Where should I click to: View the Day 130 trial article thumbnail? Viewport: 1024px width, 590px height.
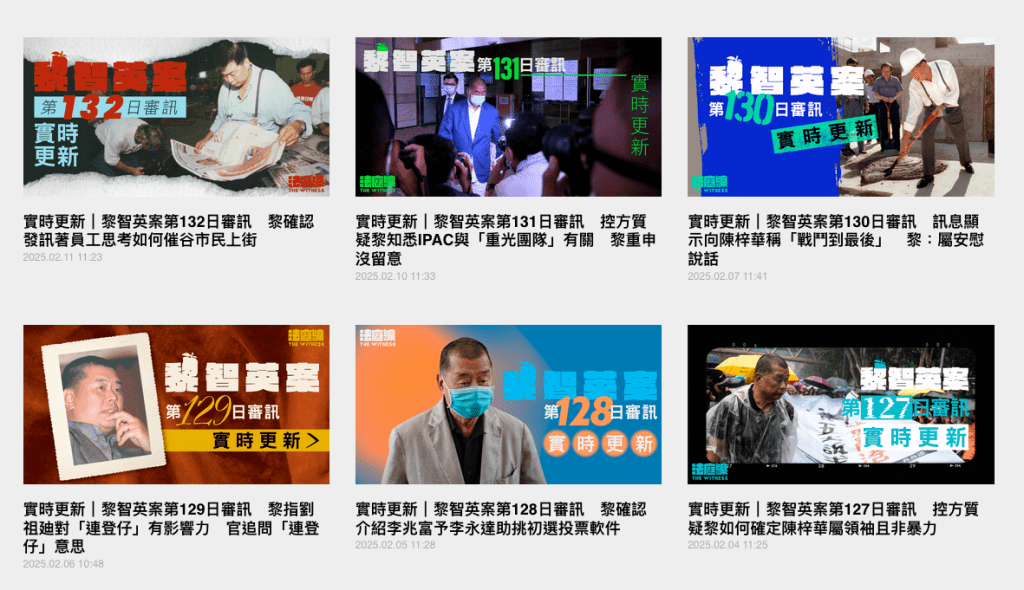840,117
